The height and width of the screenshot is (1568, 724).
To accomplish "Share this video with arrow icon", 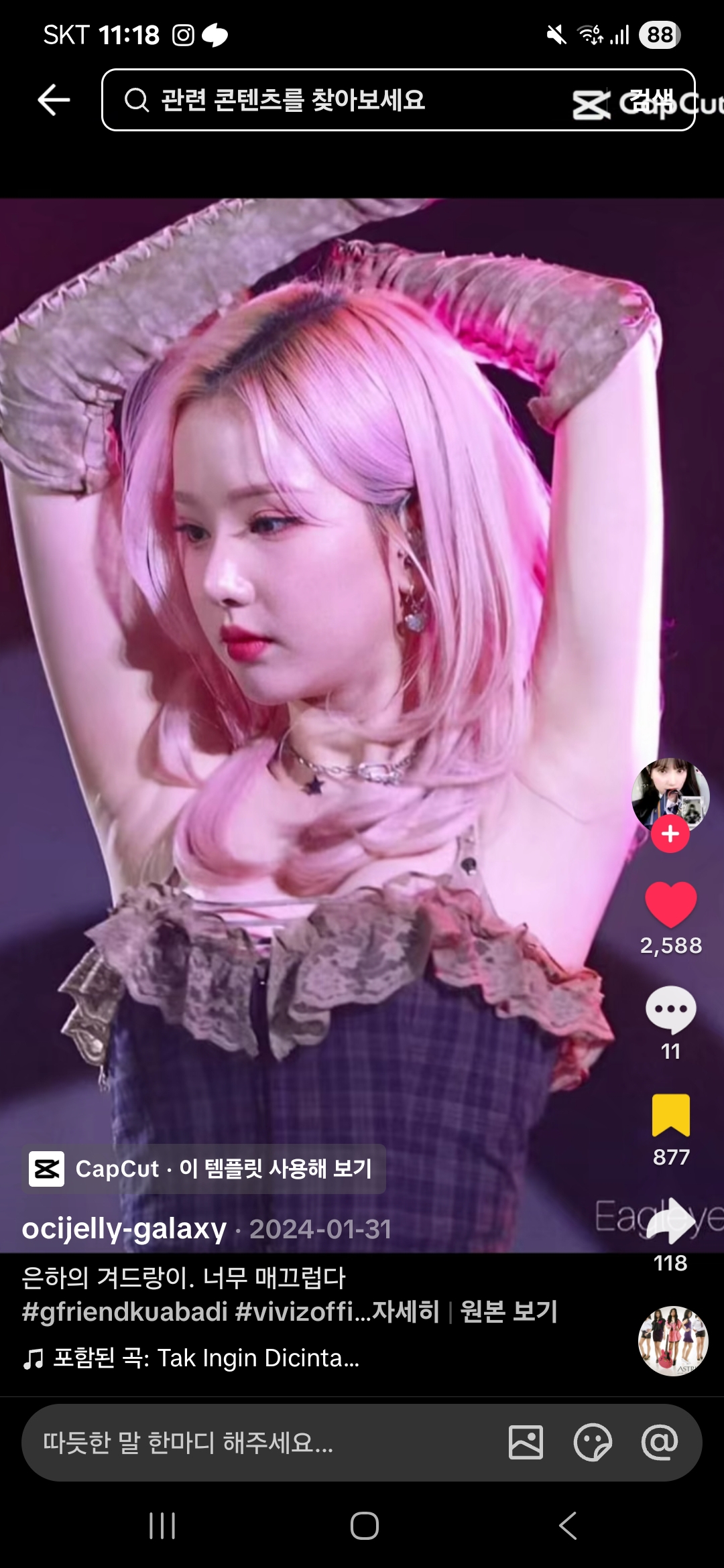I will pos(670,1221).
